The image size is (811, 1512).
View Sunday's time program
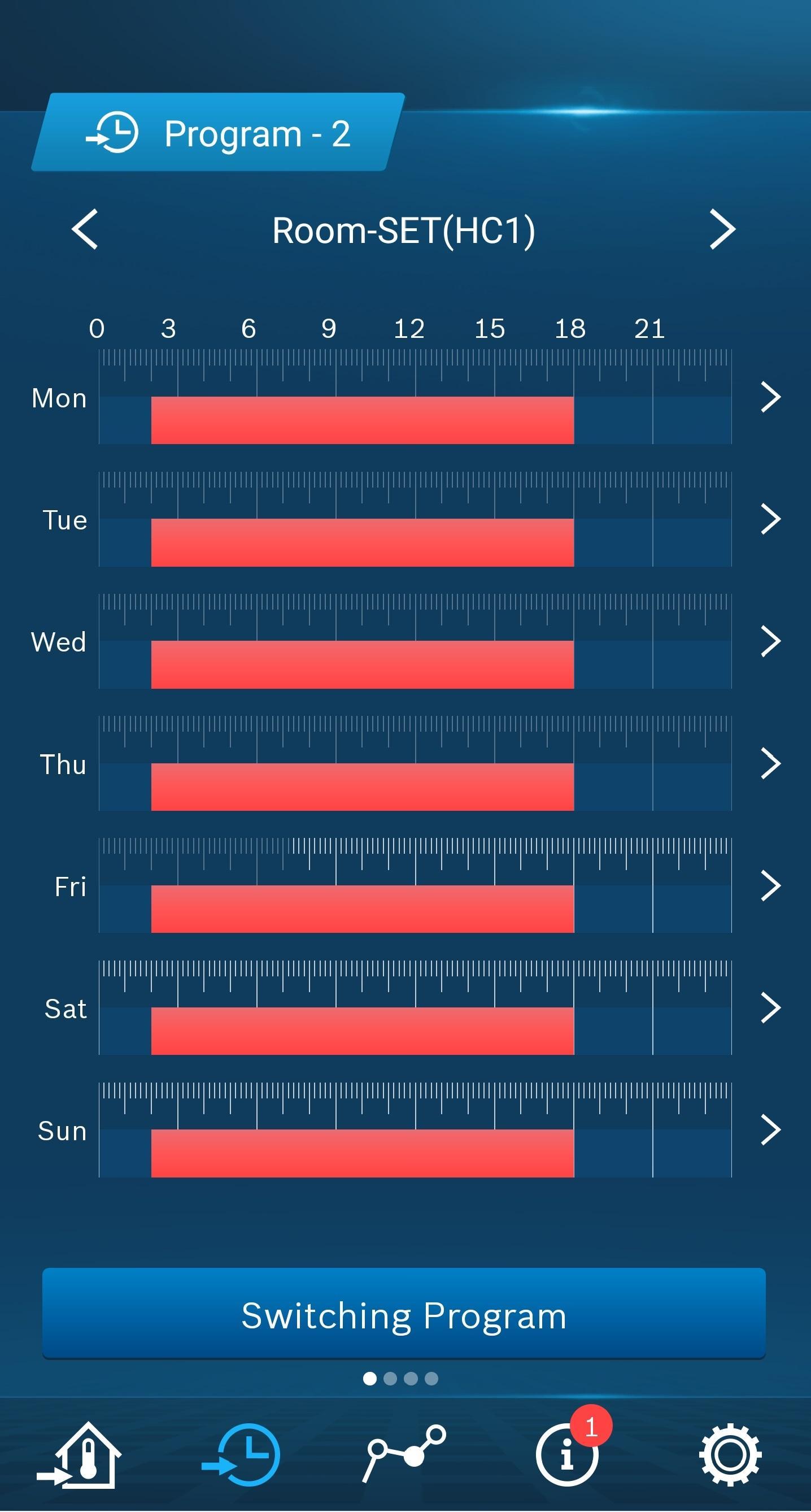point(770,1129)
